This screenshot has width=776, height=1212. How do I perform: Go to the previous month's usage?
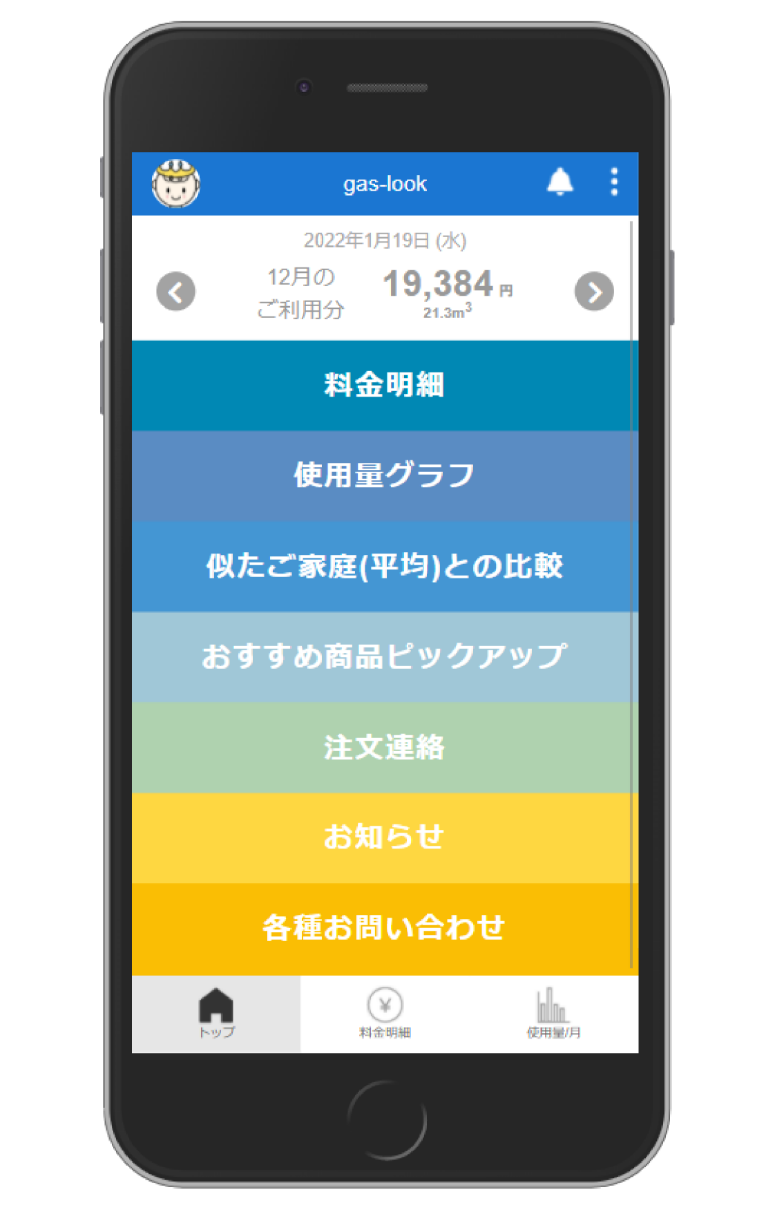[x=176, y=292]
